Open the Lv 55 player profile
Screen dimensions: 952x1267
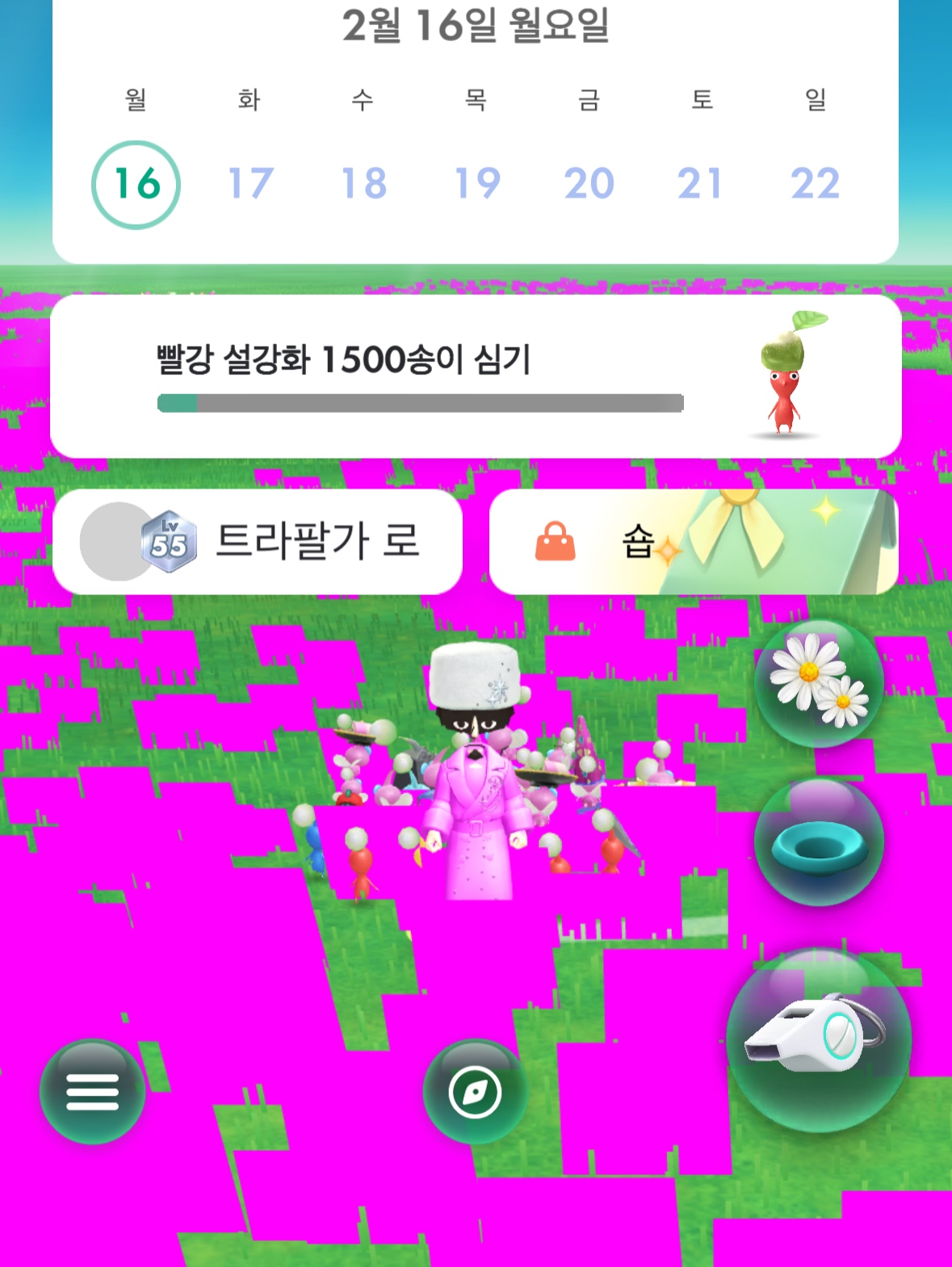click(257, 541)
